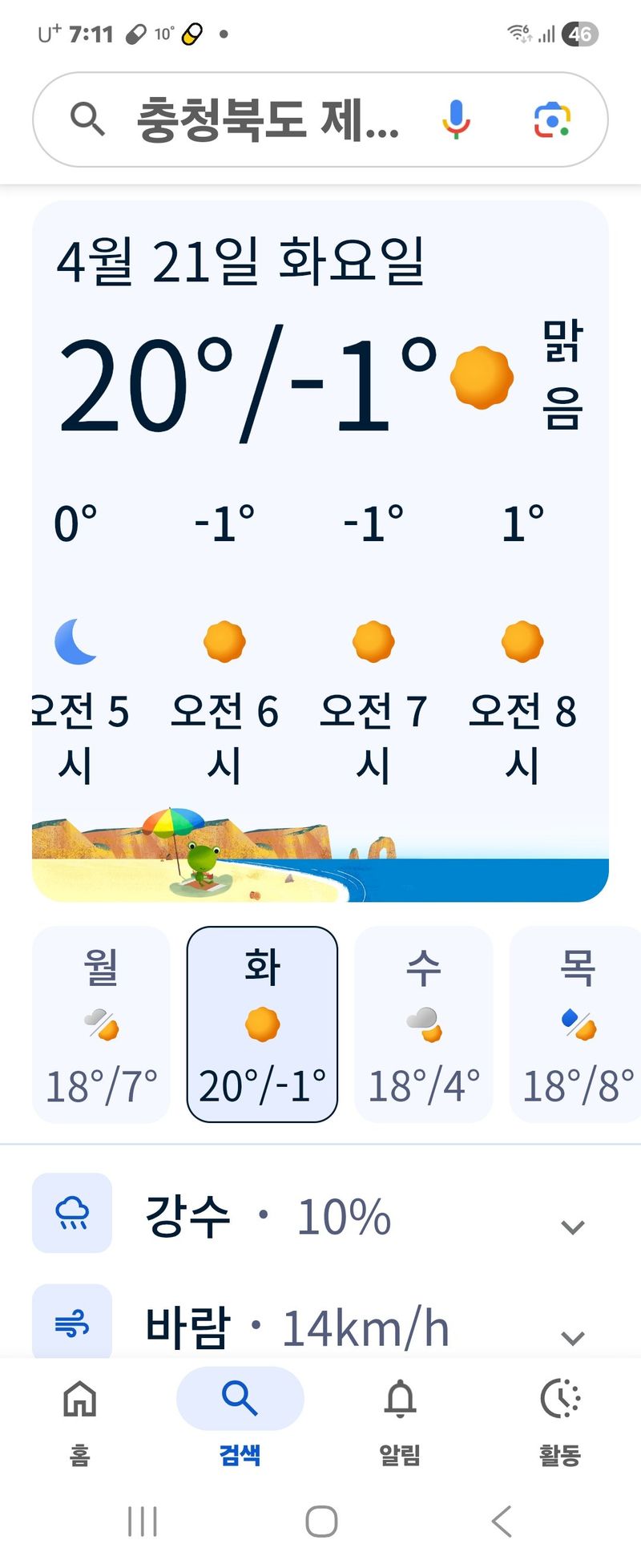Screen dimensions: 641x1568
Task: Select the 수 forecast card
Action: pyautogui.click(x=423, y=1024)
